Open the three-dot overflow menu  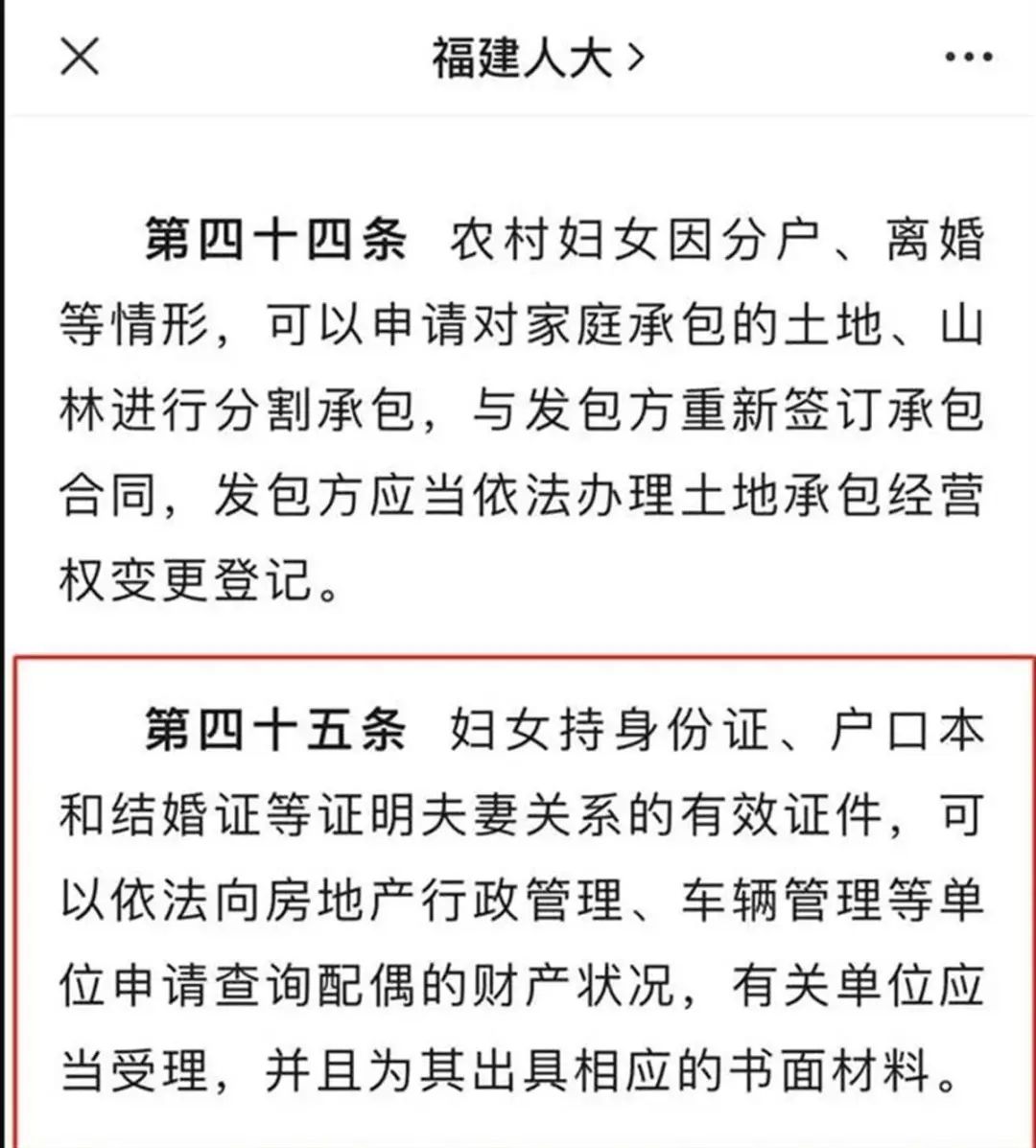[967, 58]
